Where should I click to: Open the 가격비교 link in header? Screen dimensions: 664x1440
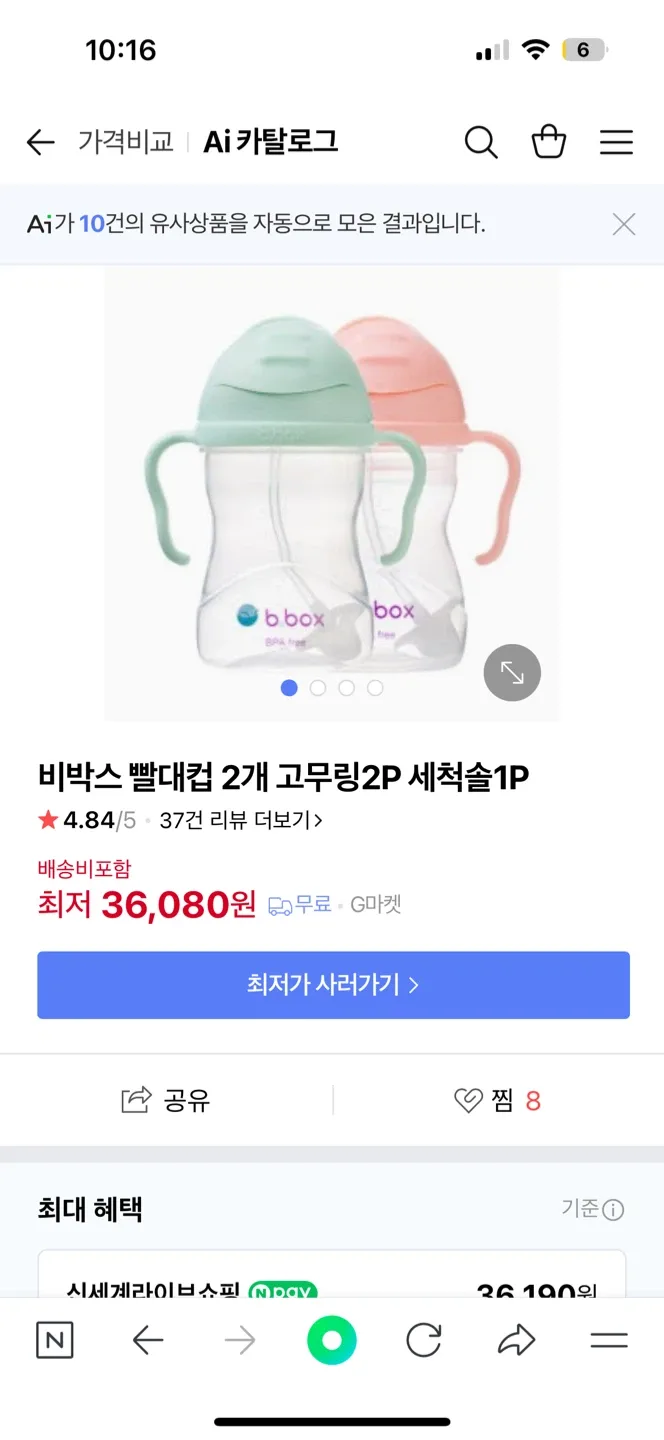(x=126, y=143)
